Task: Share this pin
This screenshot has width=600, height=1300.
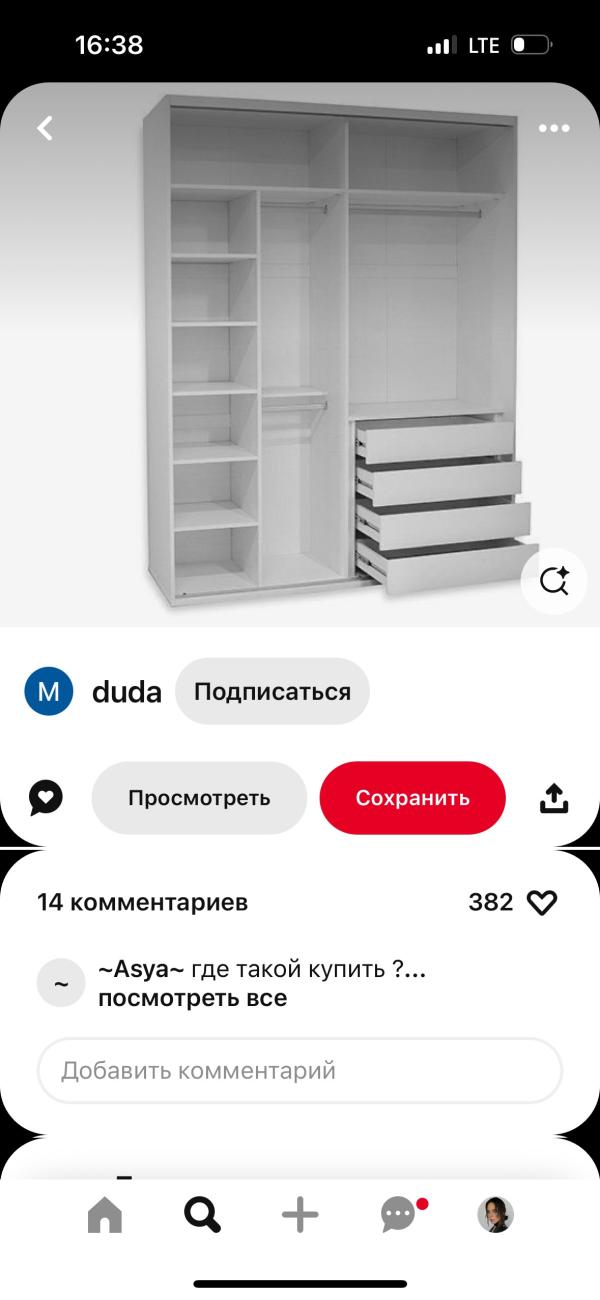Action: pos(554,798)
